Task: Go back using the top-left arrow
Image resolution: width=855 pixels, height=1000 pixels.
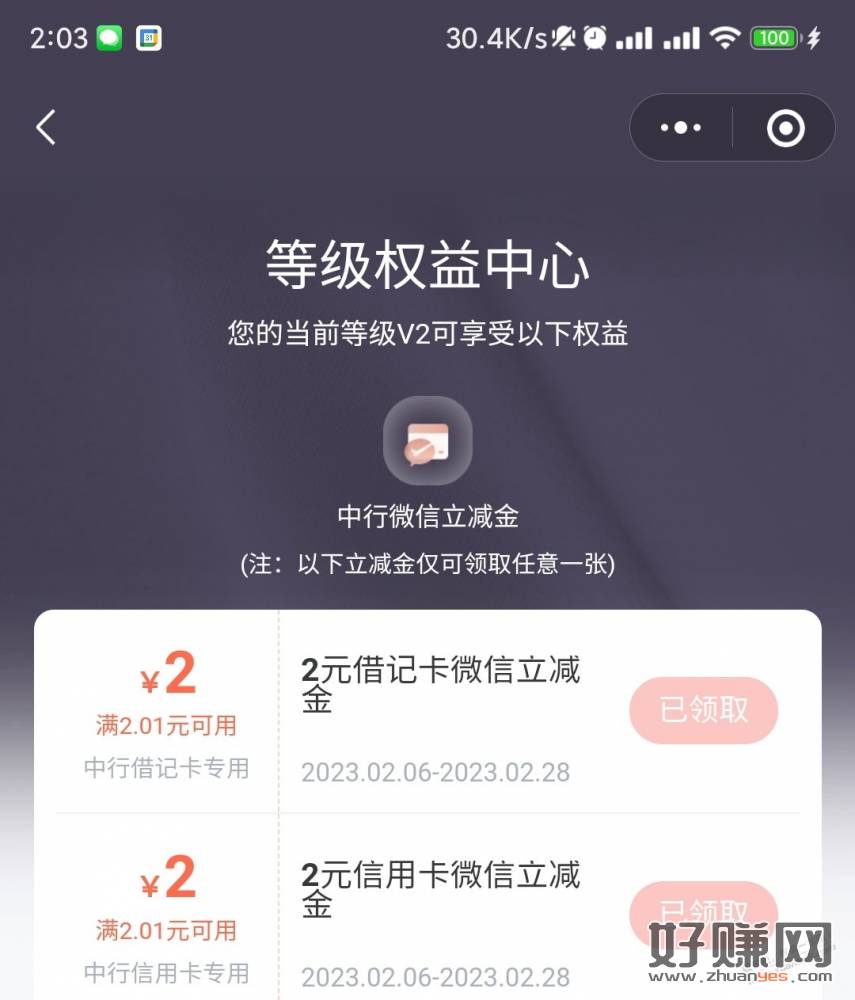Action: pyautogui.click(x=46, y=128)
